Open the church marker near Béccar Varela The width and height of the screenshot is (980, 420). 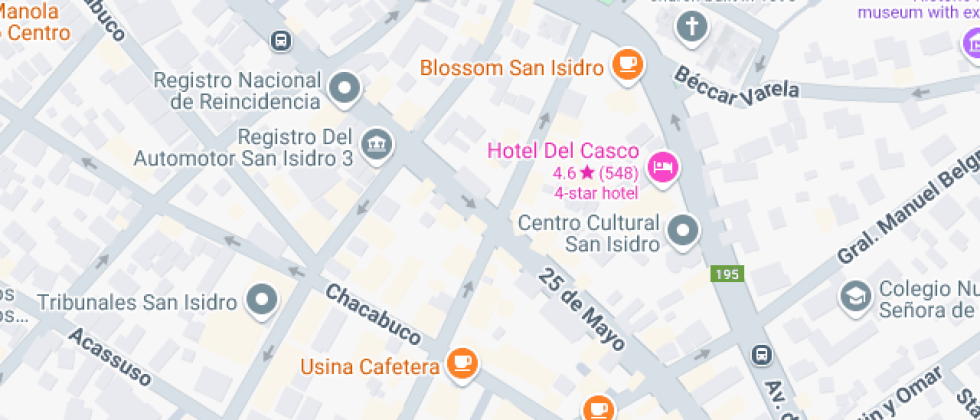tap(690, 27)
